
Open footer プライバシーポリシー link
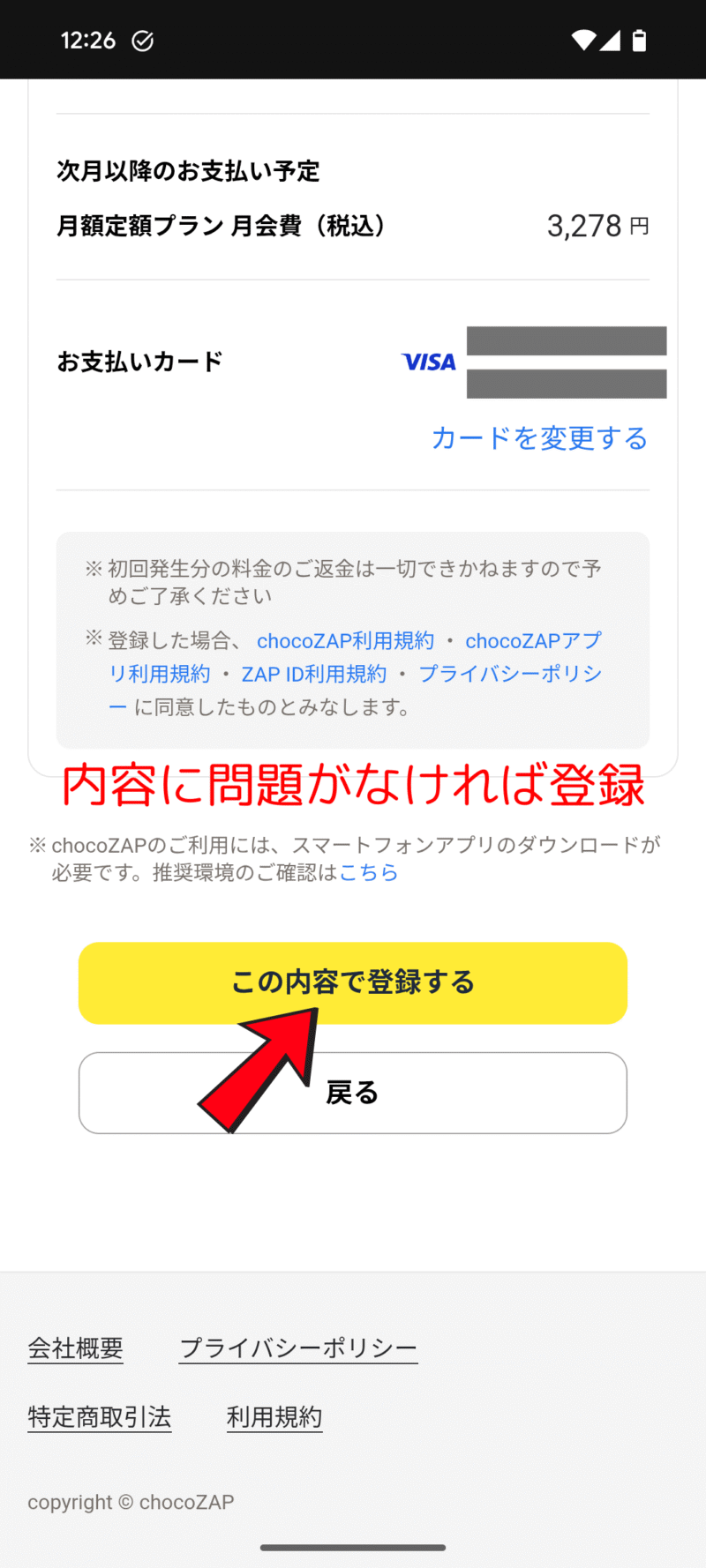click(x=298, y=1348)
